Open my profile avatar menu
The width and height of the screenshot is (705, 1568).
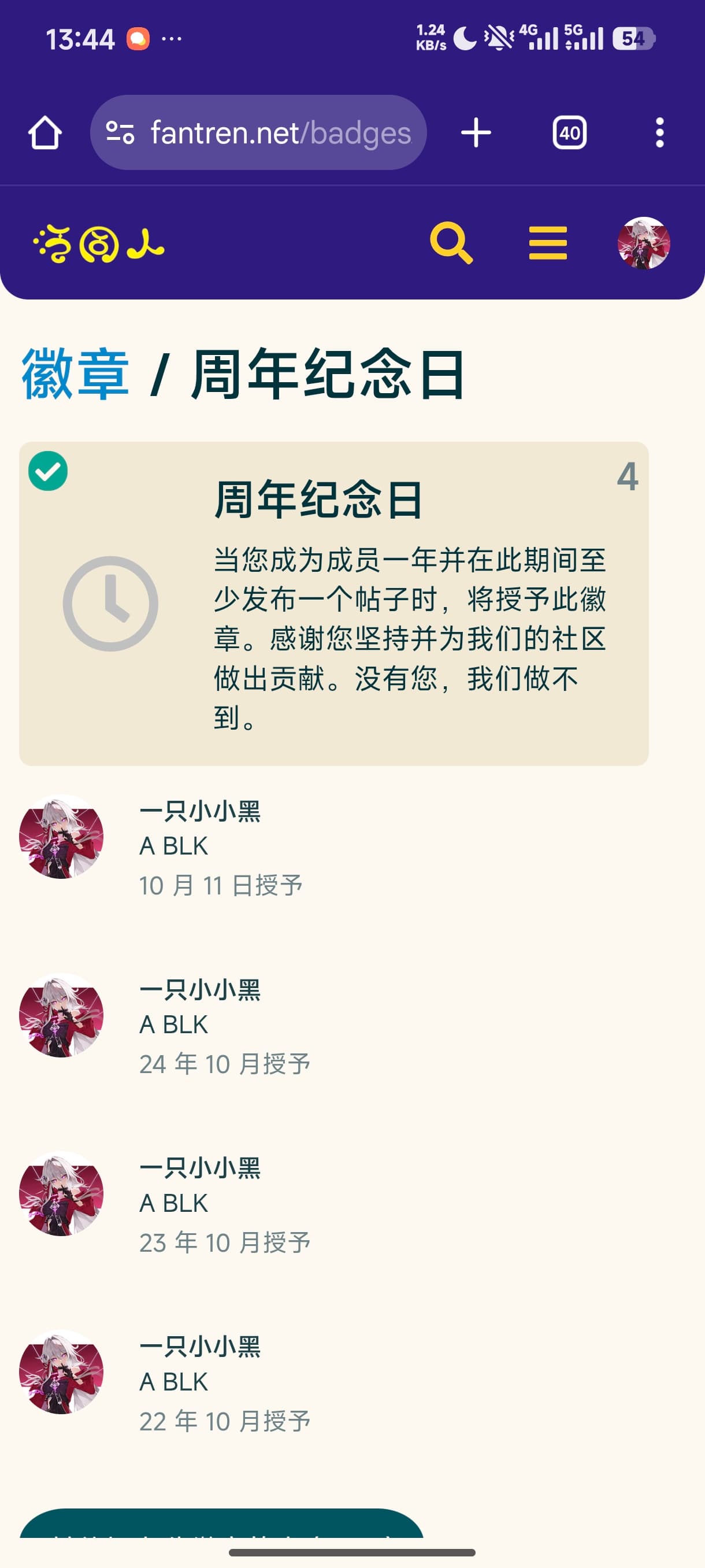[x=644, y=243]
